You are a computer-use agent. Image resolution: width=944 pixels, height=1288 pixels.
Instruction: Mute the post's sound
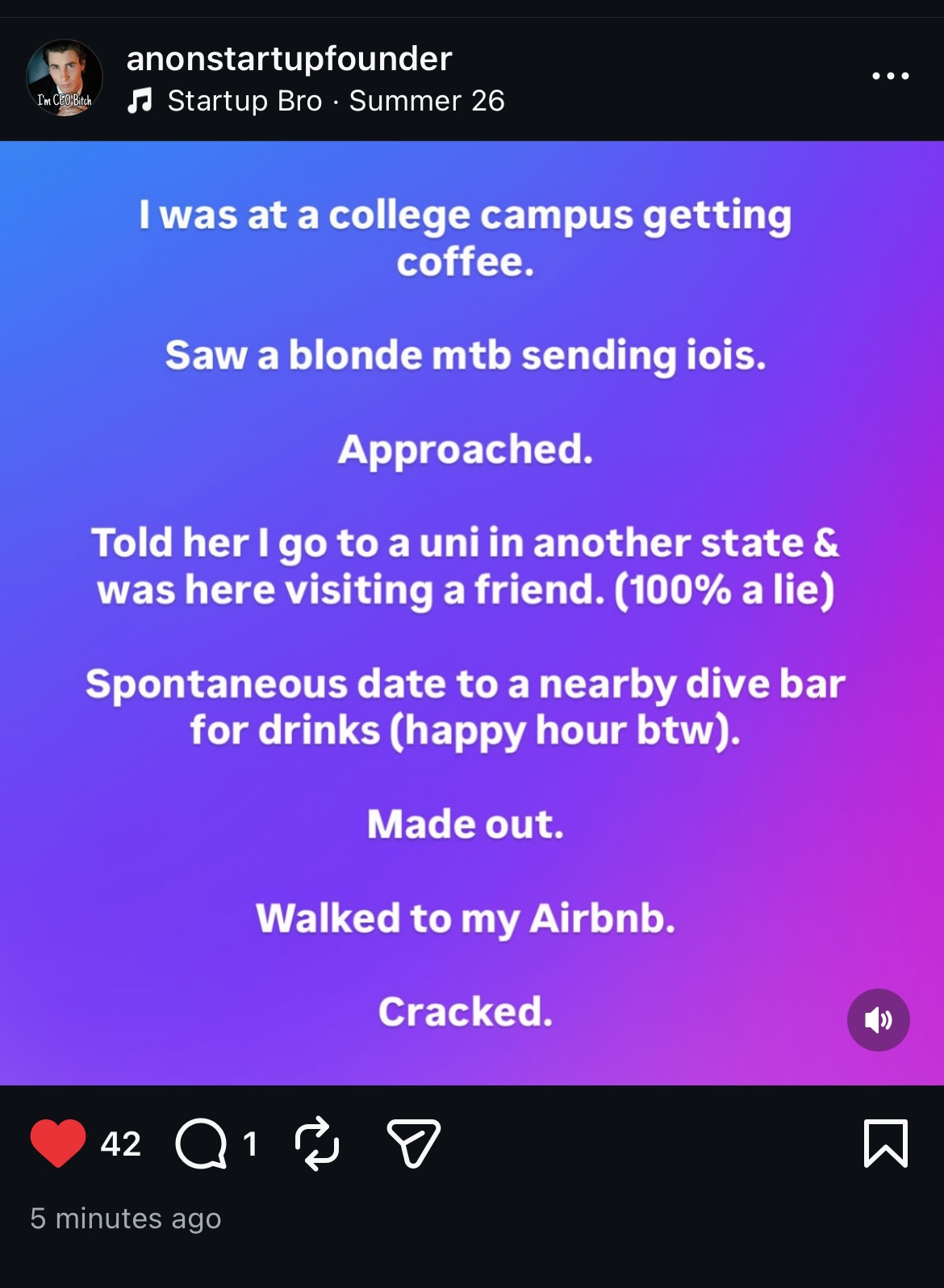click(x=878, y=1019)
